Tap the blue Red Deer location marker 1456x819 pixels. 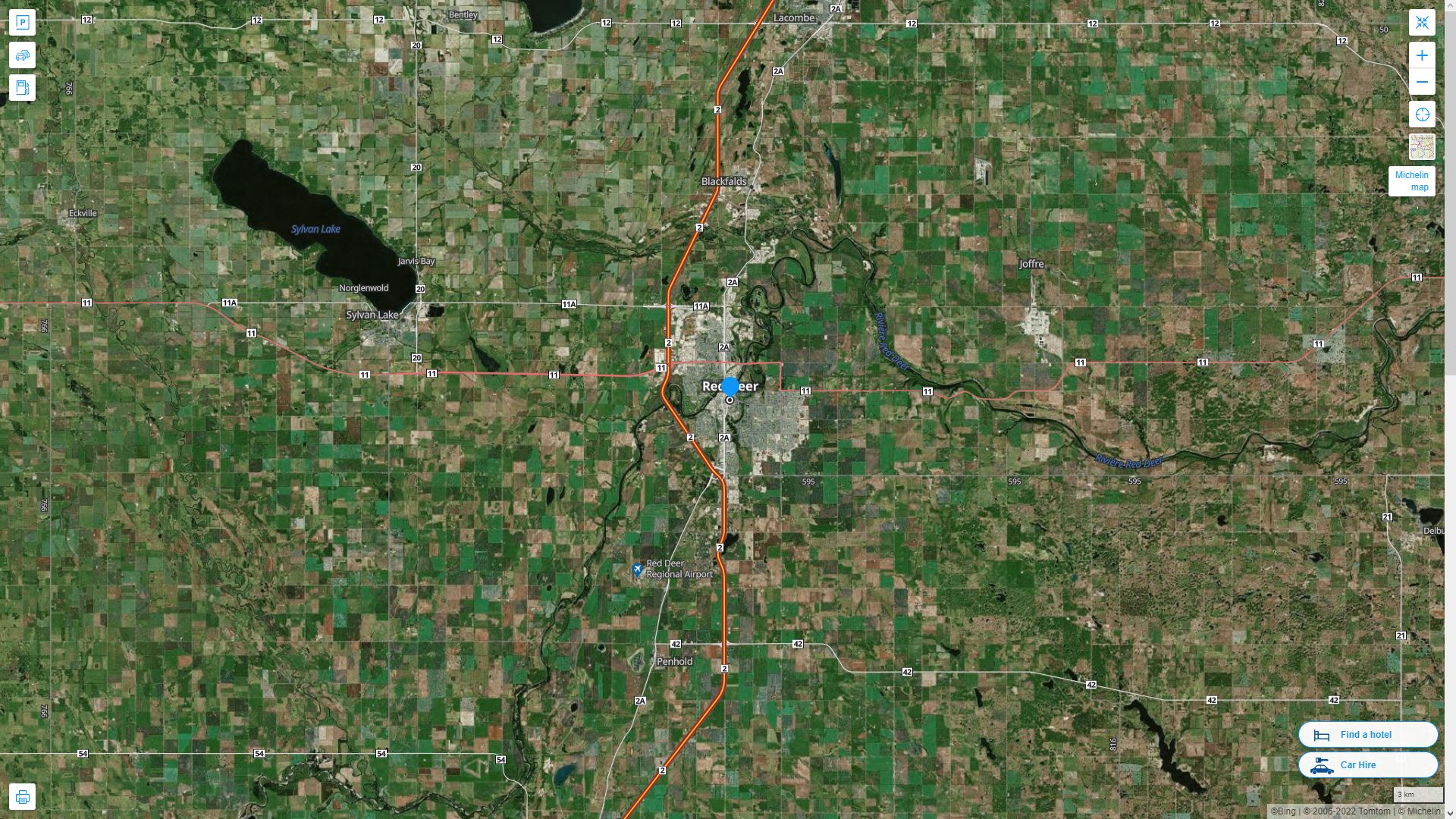tap(730, 387)
